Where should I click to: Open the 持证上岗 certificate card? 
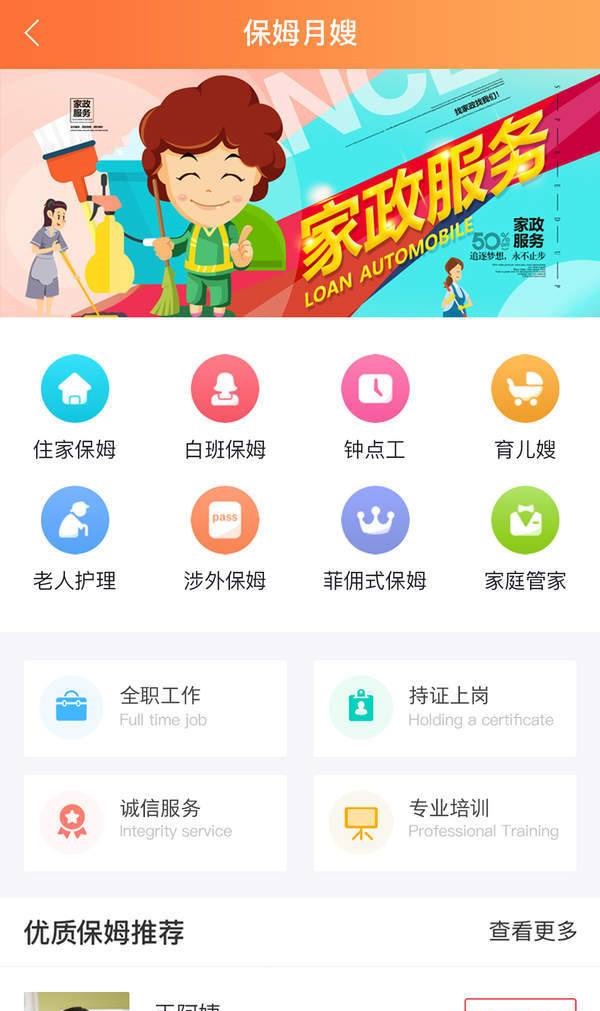tap(445, 707)
